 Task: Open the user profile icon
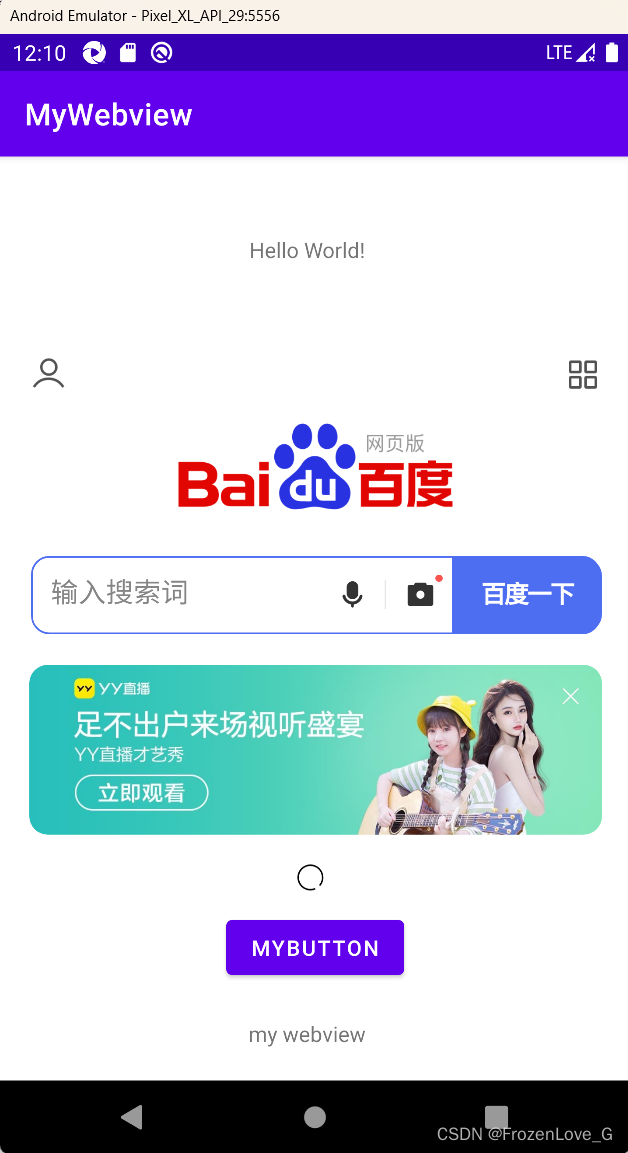point(49,374)
